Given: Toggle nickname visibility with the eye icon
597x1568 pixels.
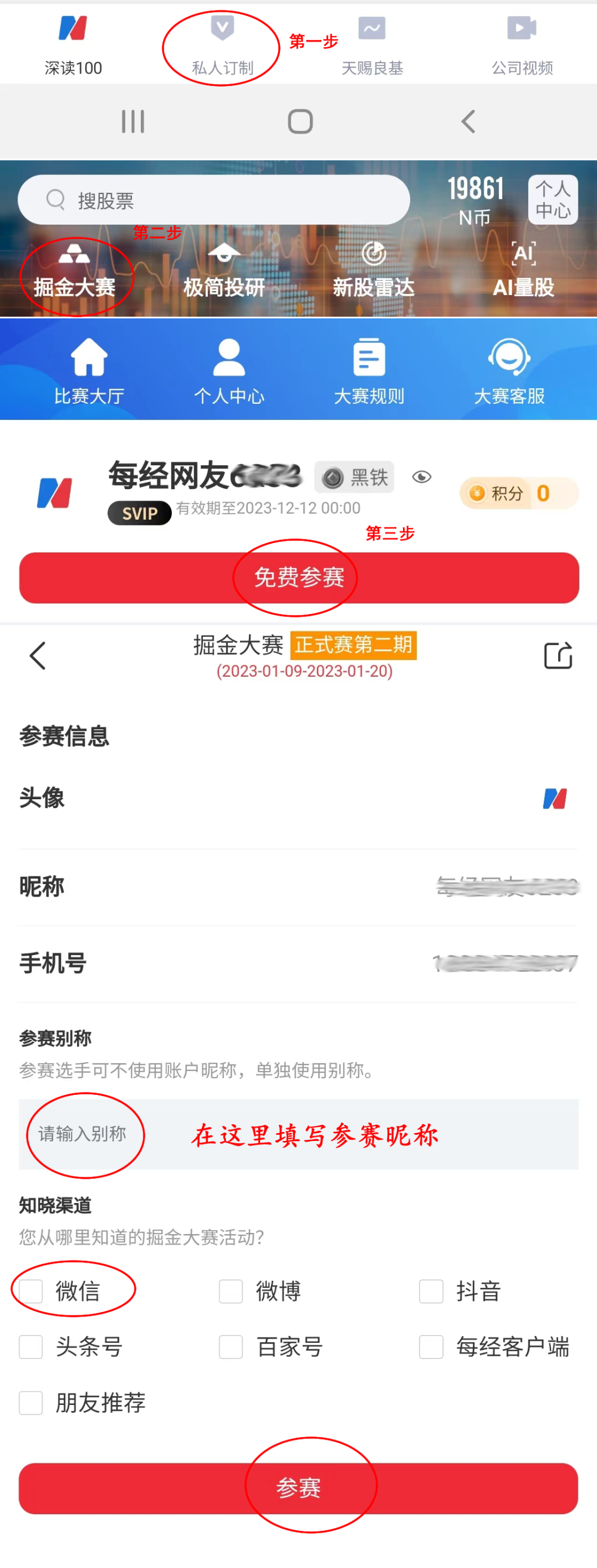Looking at the screenshot, I should (x=422, y=478).
